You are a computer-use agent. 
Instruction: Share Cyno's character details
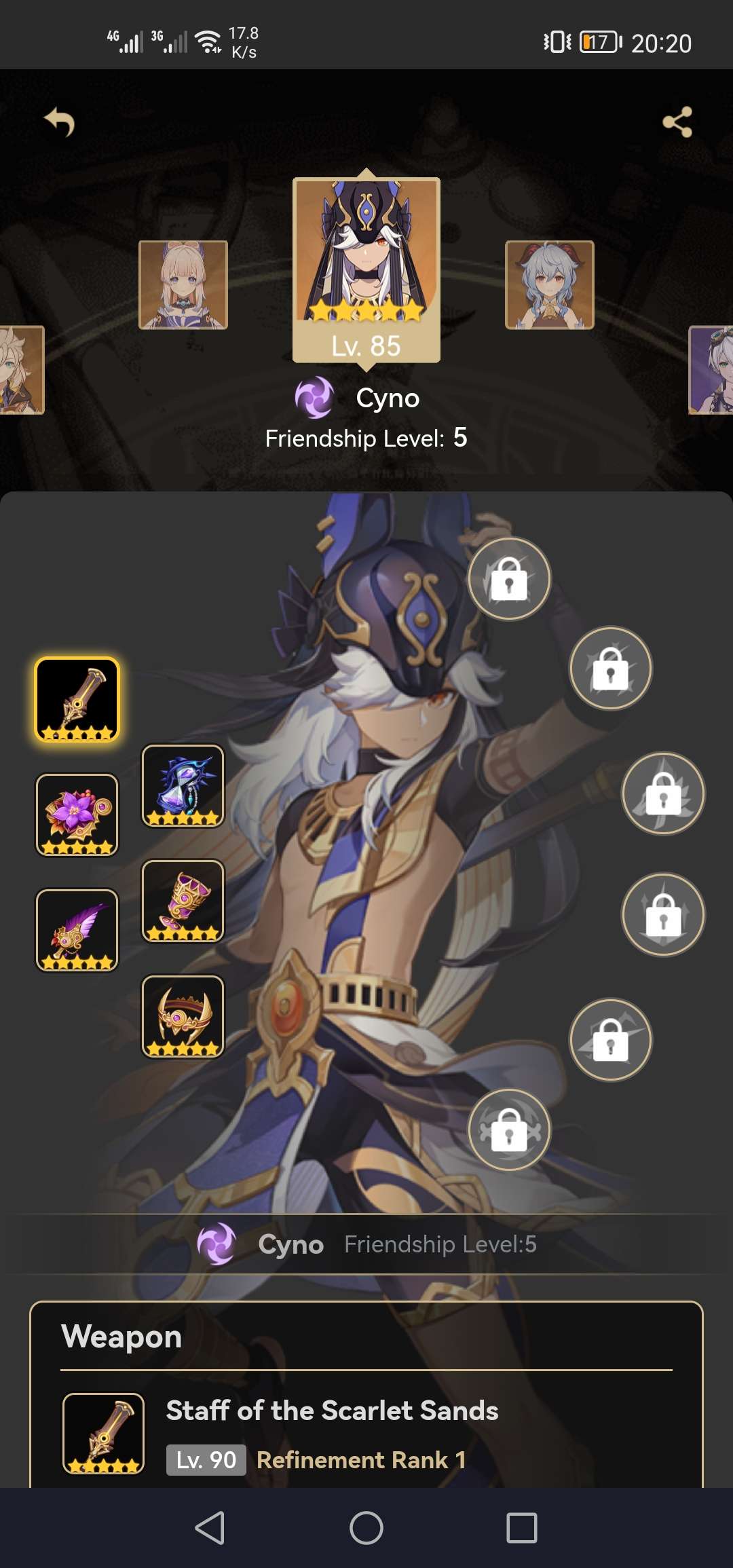pyautogui.click(x=677, y=122)
